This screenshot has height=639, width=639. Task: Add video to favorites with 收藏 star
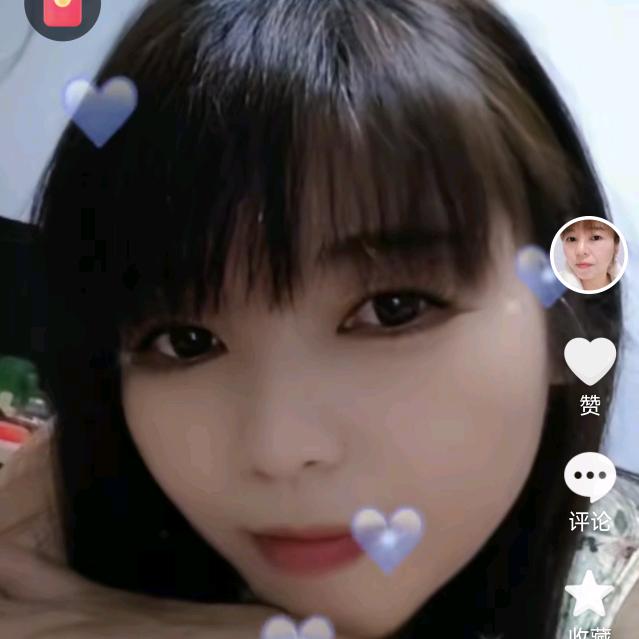click(x=590, y=596)
